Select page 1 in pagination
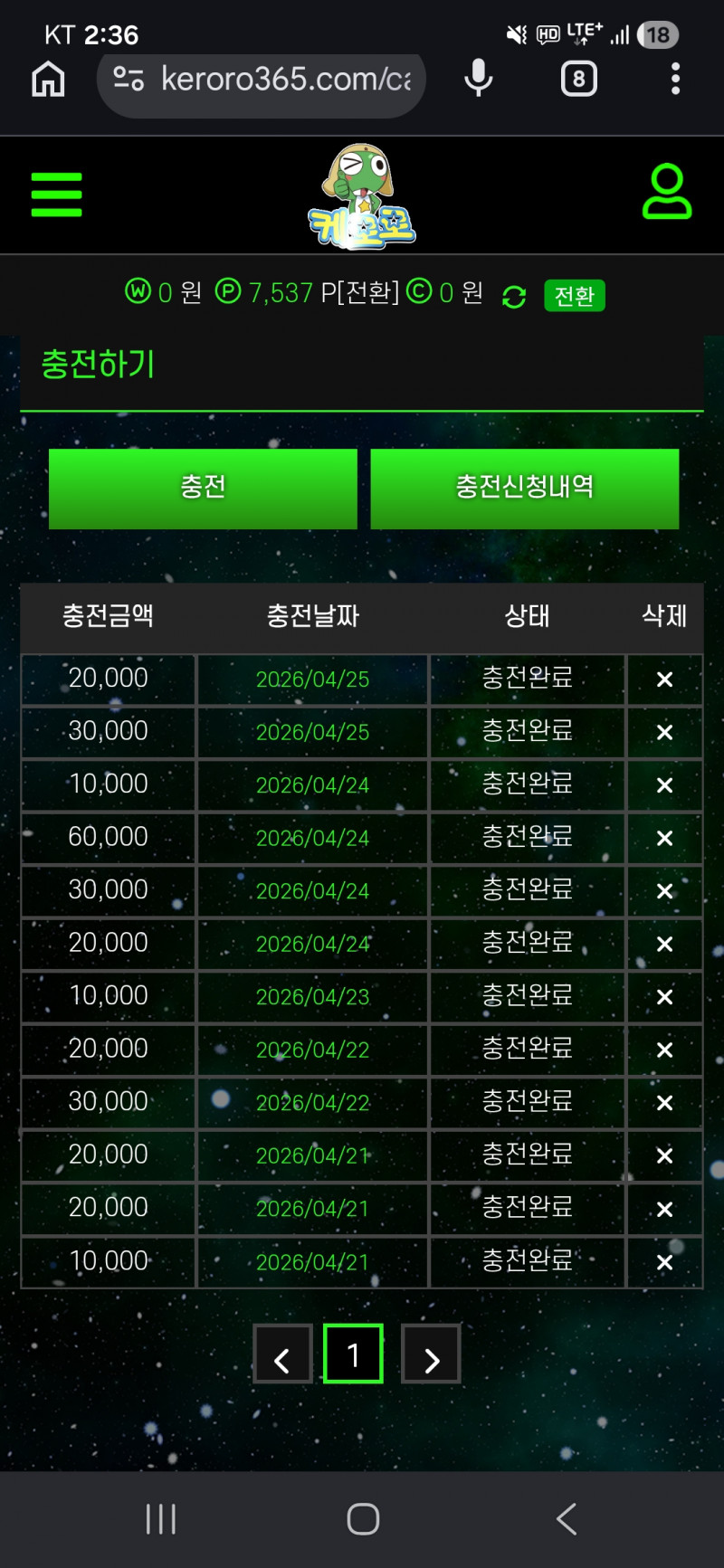The height and width of the screenshot is (1568, 724). coord(353,1354)
